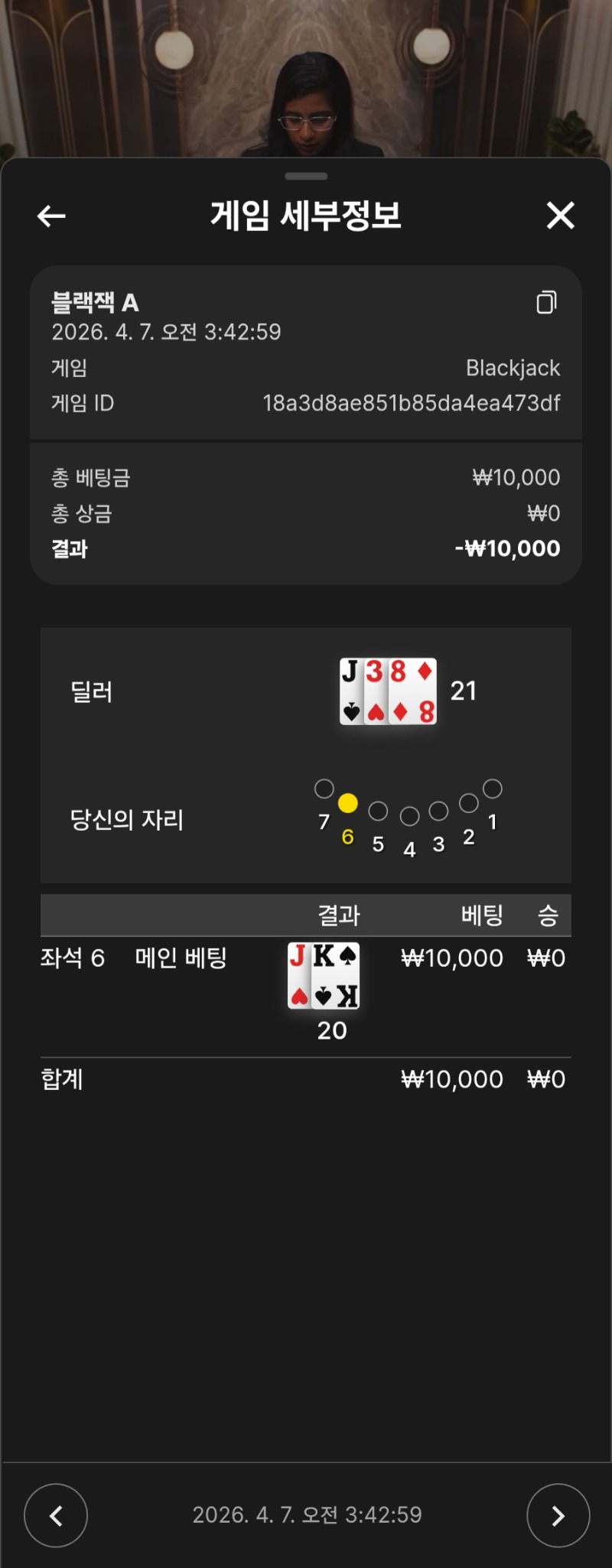
Task: Close the game details panel
Action: [x=560, y=216]
